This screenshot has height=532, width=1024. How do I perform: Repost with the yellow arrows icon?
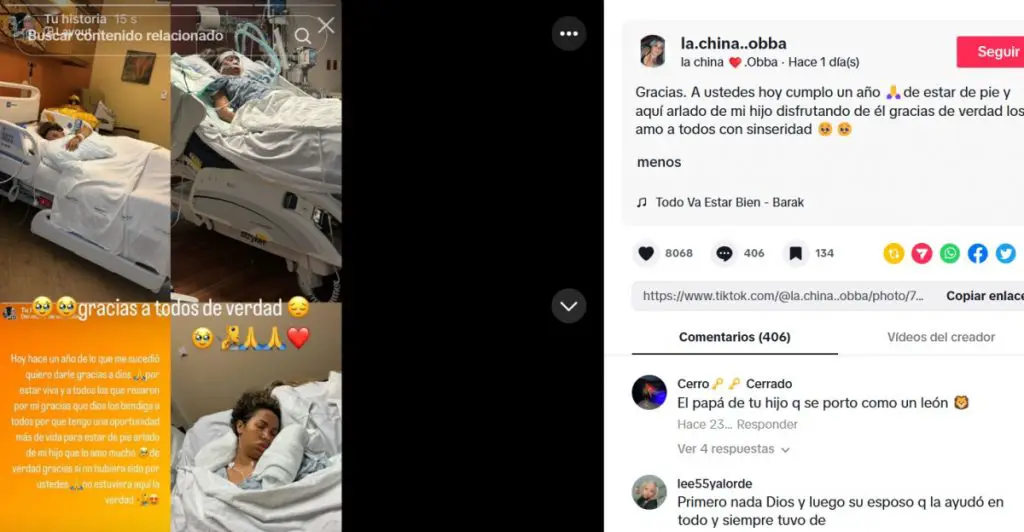[894, 253]
